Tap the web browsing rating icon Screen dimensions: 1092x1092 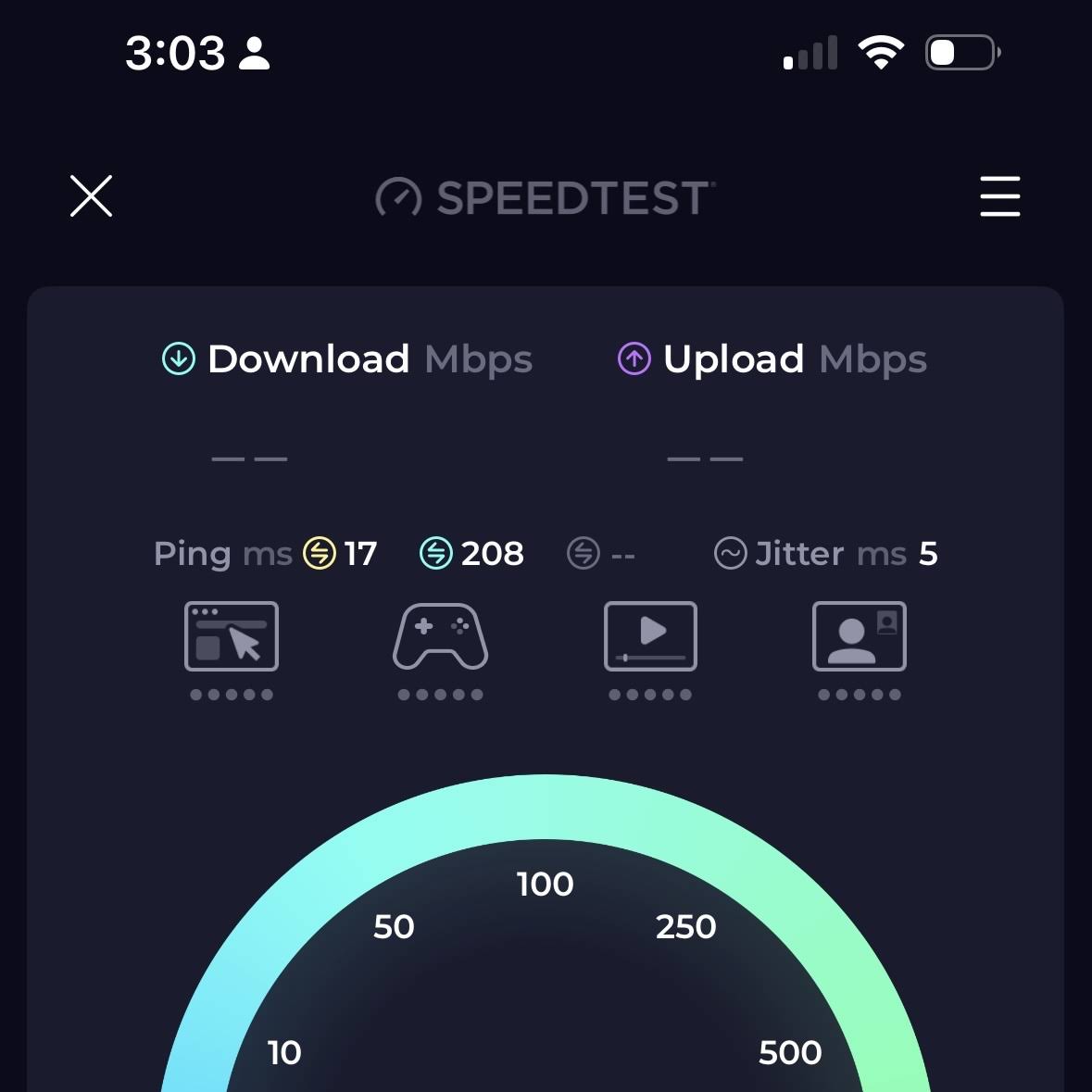click(x=232, y=637)
